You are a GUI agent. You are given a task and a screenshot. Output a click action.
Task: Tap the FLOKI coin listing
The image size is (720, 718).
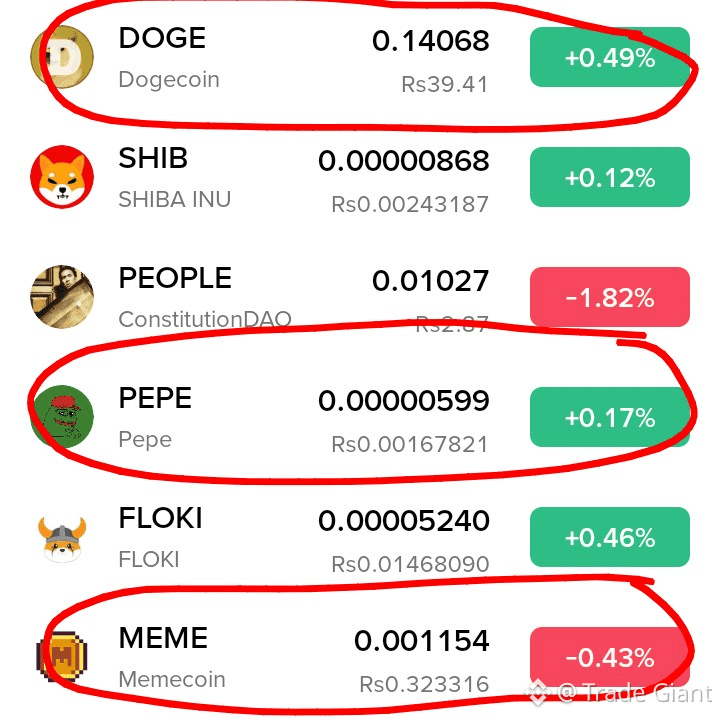(x=300, y=538)
